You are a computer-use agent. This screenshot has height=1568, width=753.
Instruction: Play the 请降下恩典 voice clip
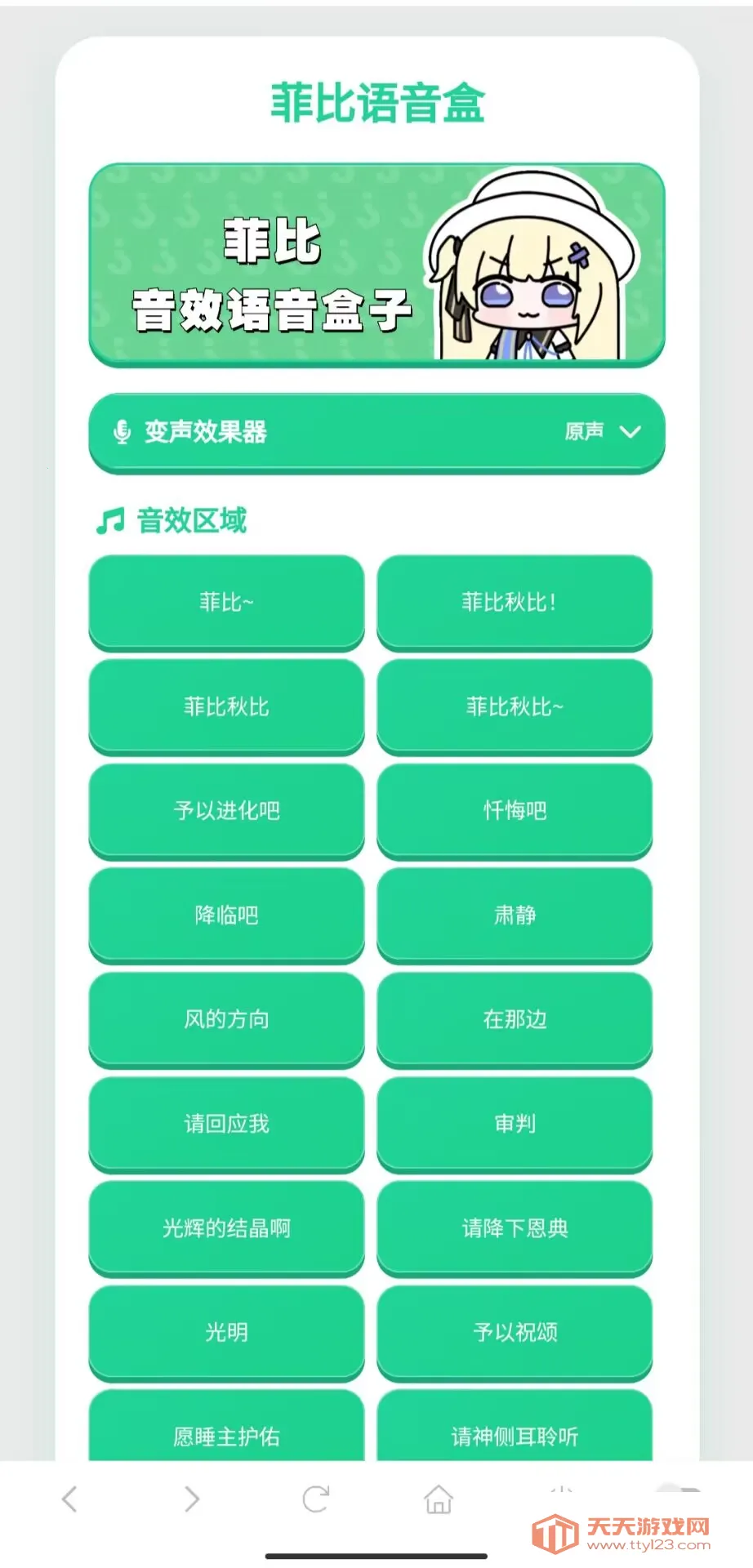(515, 1227)
